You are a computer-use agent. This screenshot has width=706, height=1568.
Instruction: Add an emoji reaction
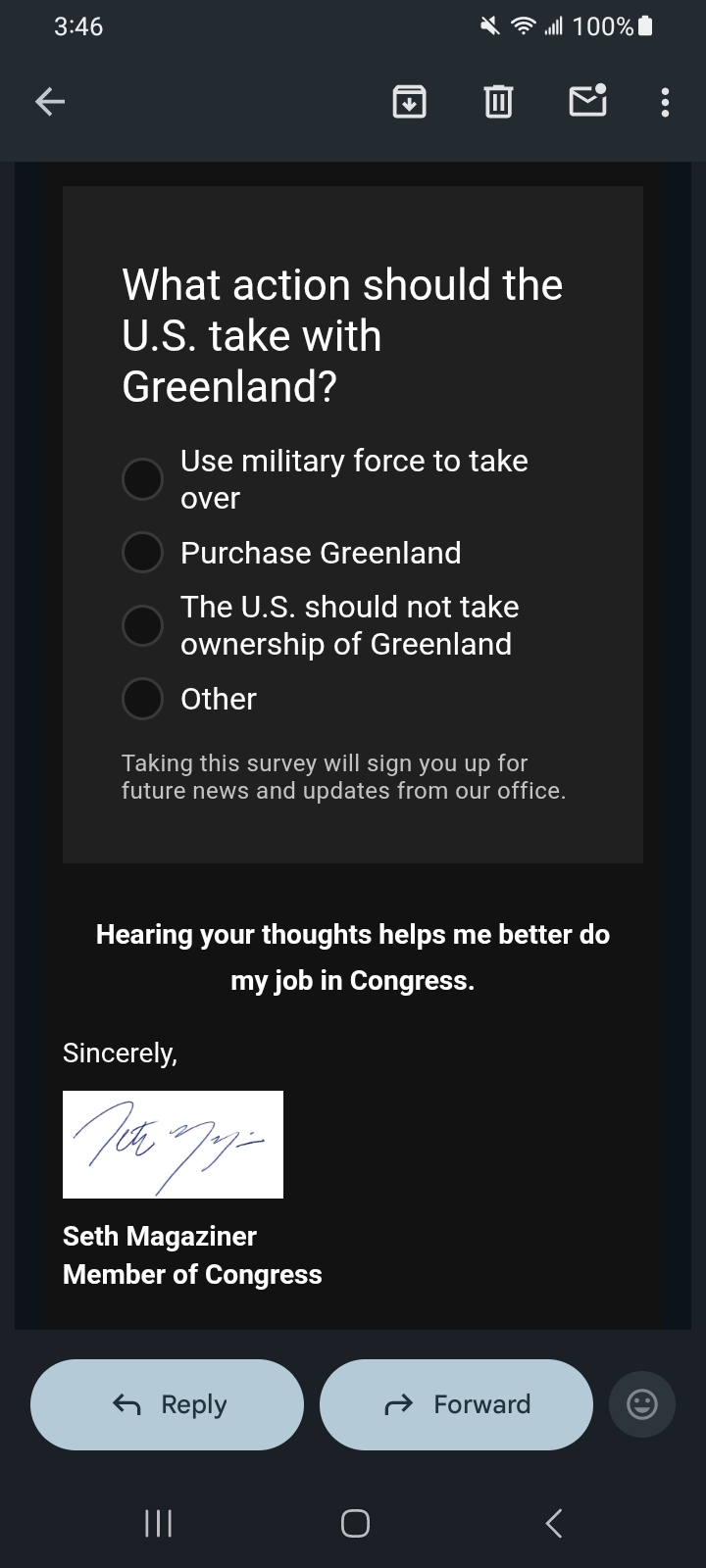click(642, 1404)
